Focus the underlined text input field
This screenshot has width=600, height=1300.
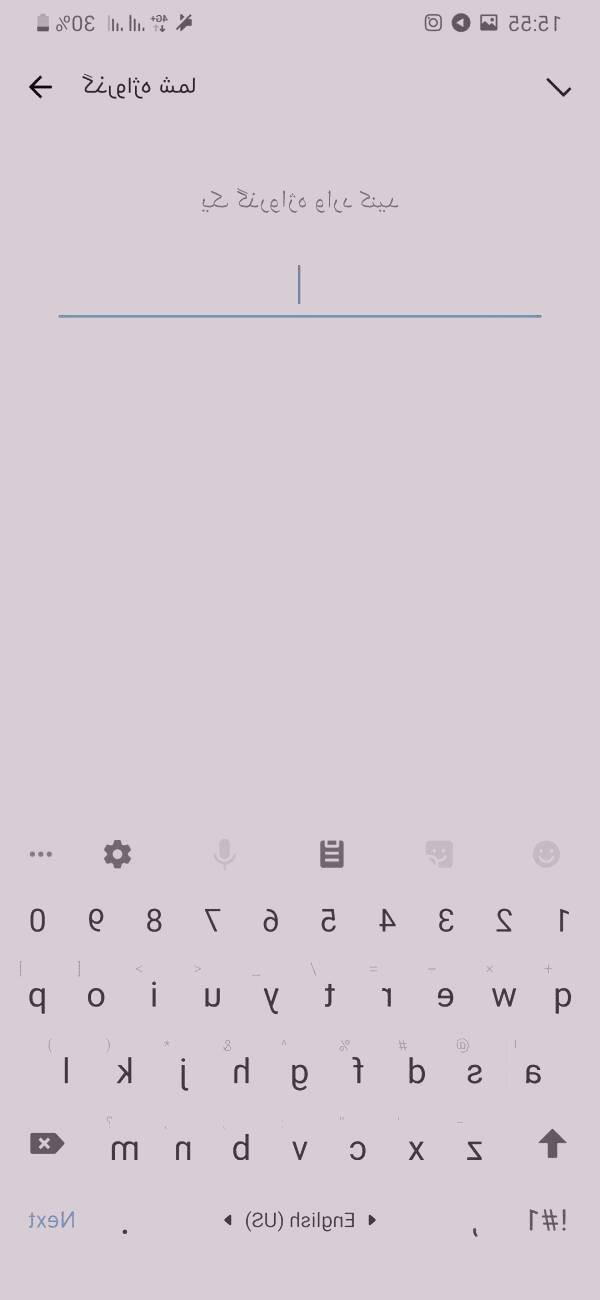coord(300,287)
